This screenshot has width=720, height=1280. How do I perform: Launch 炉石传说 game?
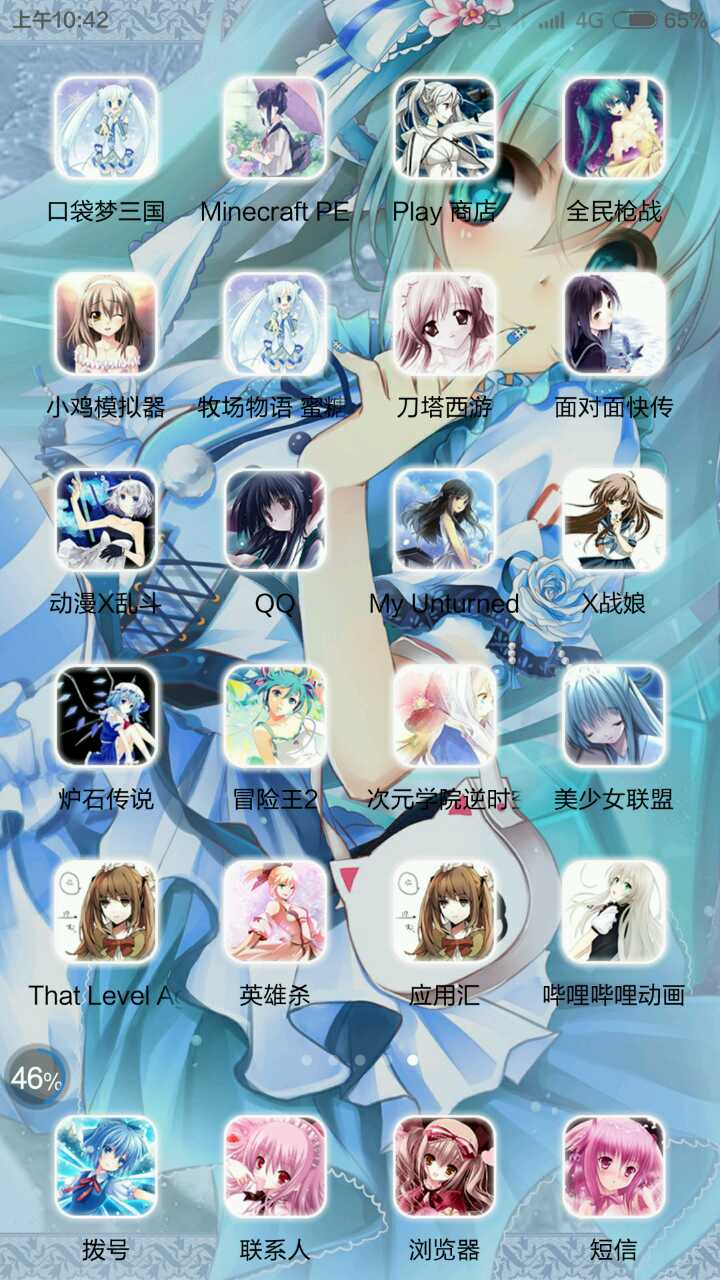[x=105, y=716]
